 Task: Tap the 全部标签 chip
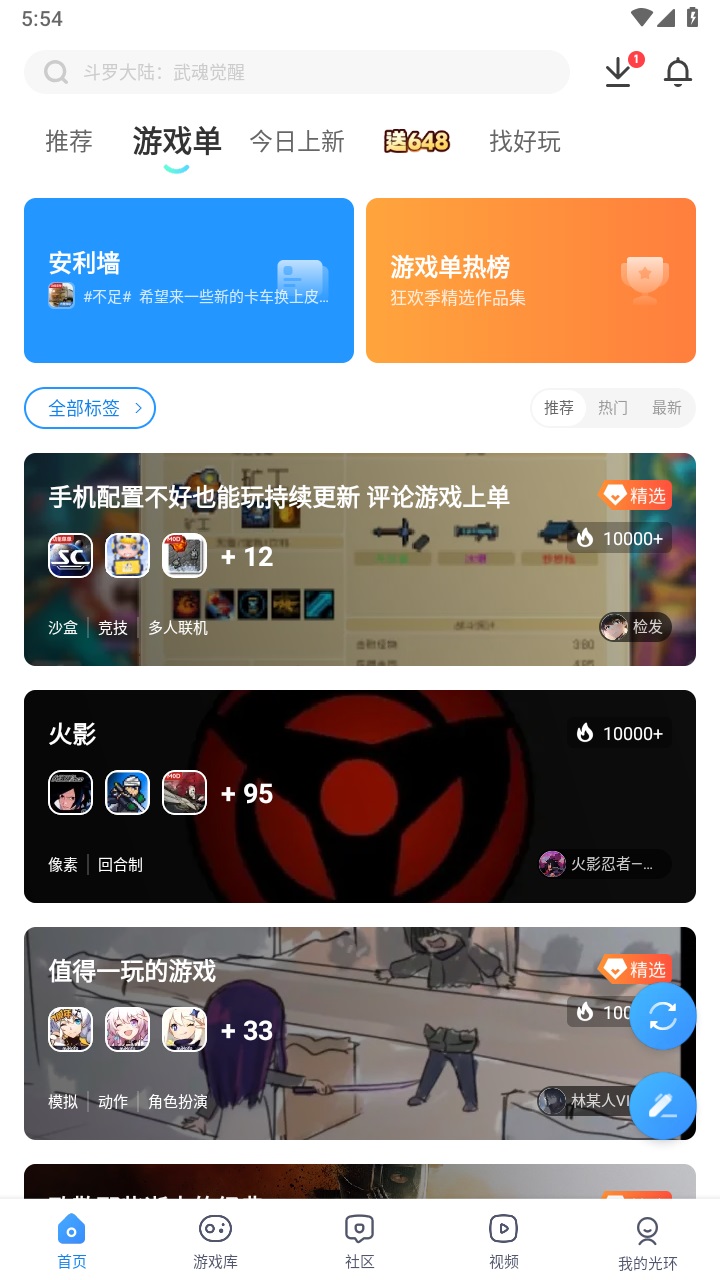[90, 408]
